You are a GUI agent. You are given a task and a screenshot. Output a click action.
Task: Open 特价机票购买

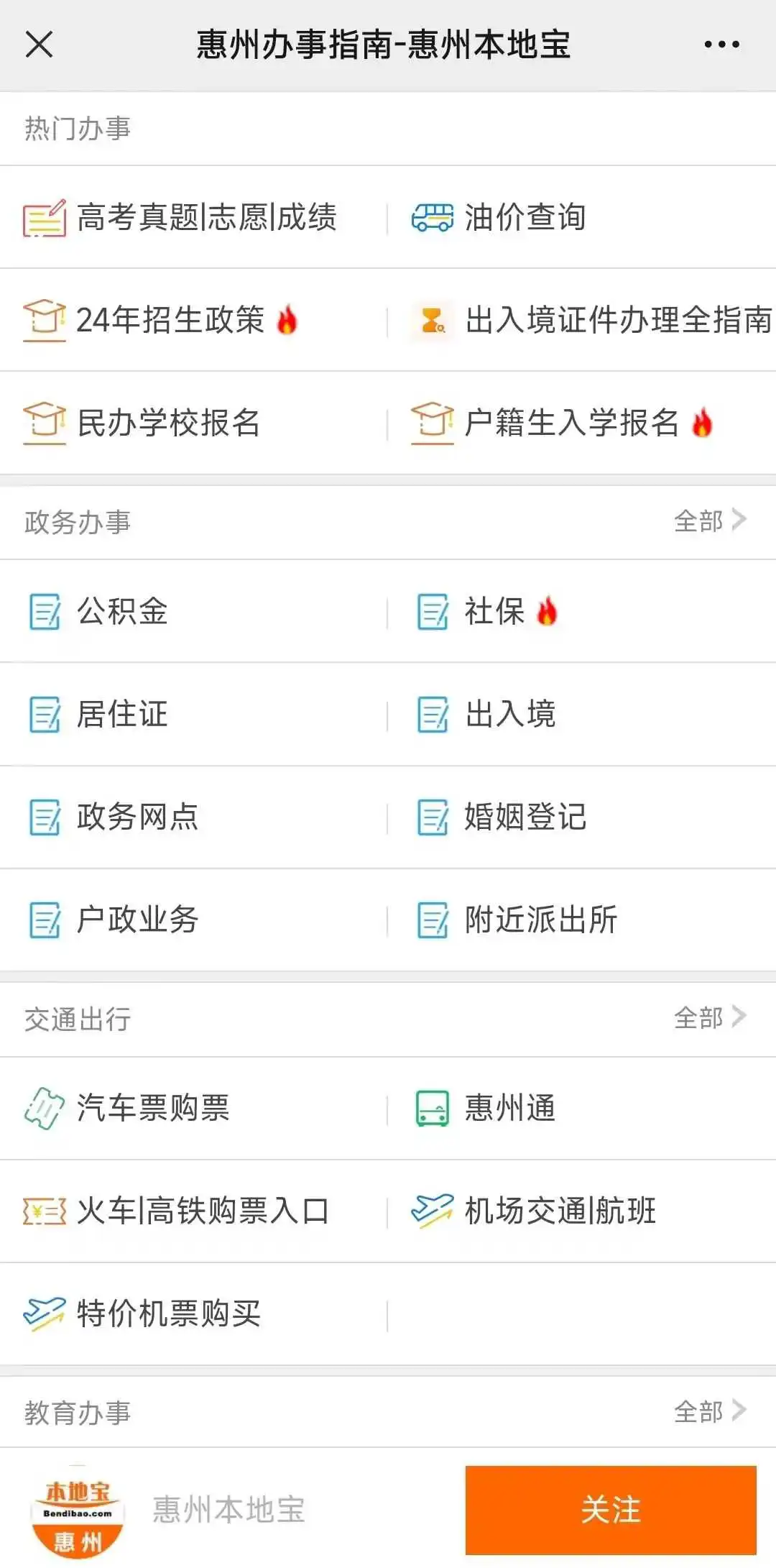(x=194, y=1313)
